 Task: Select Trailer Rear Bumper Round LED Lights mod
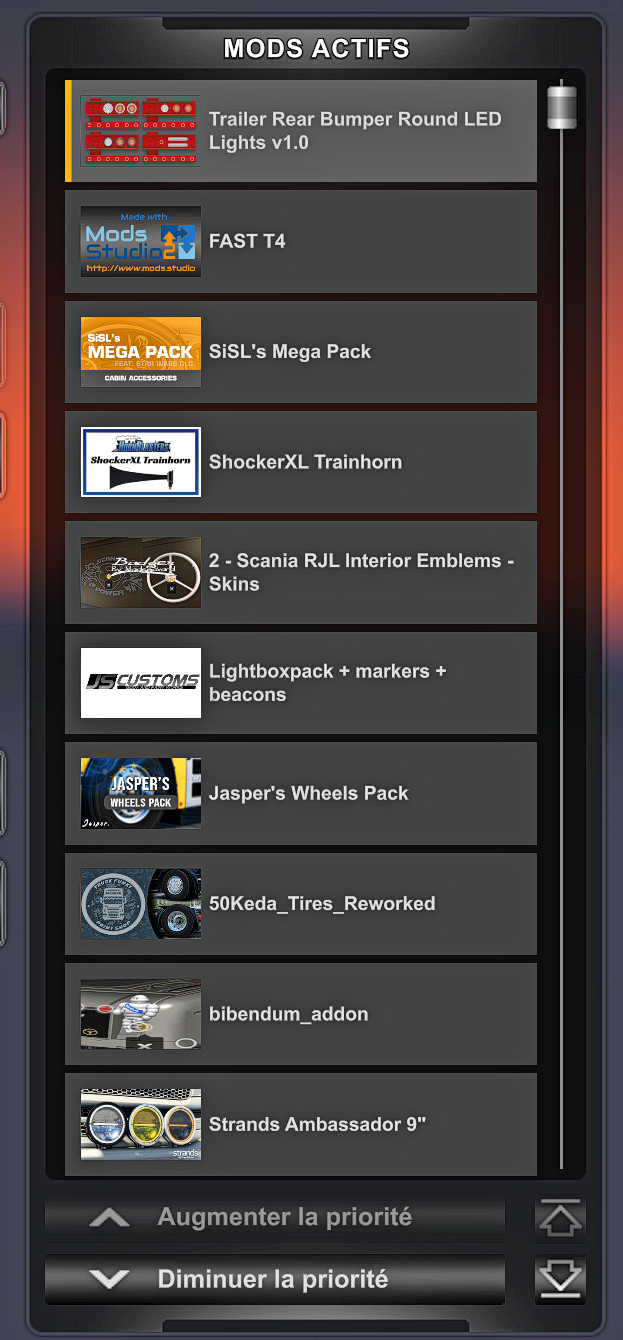[300, 131]
